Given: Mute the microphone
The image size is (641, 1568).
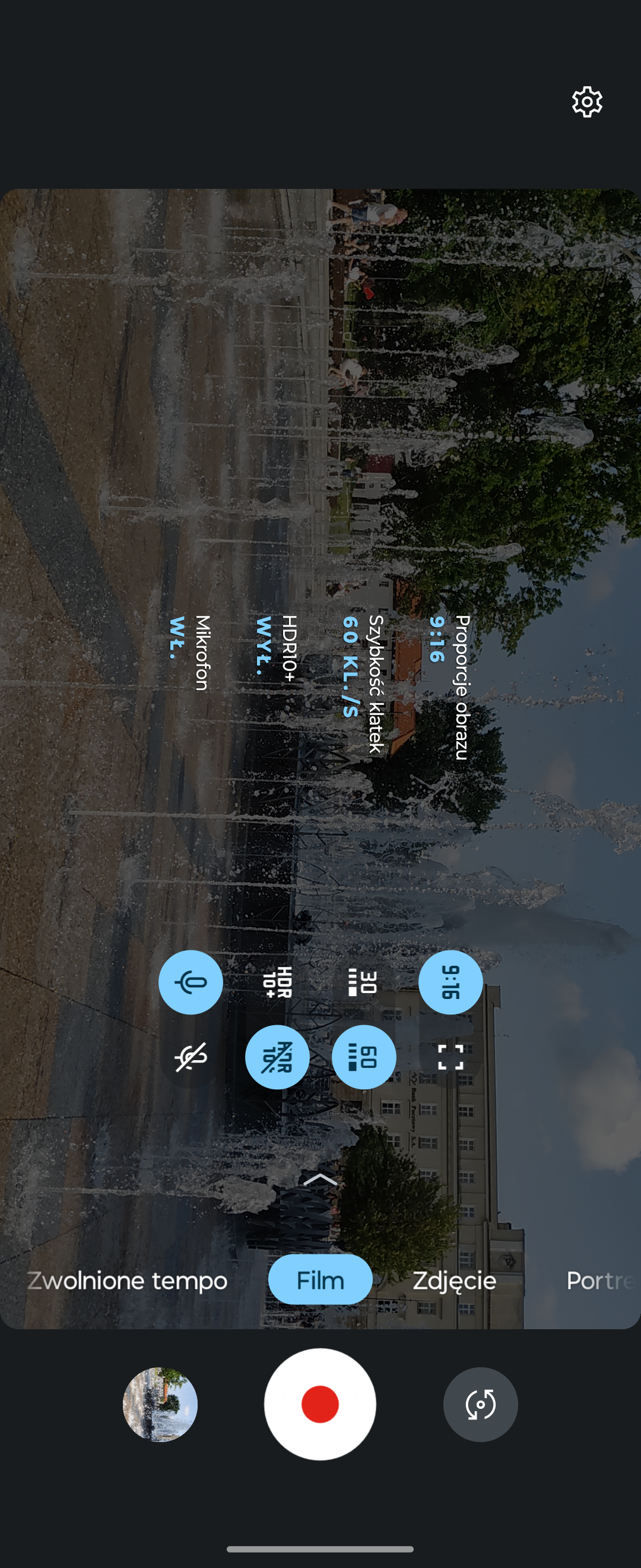Looking at the screenshot, I should 190,1057.
